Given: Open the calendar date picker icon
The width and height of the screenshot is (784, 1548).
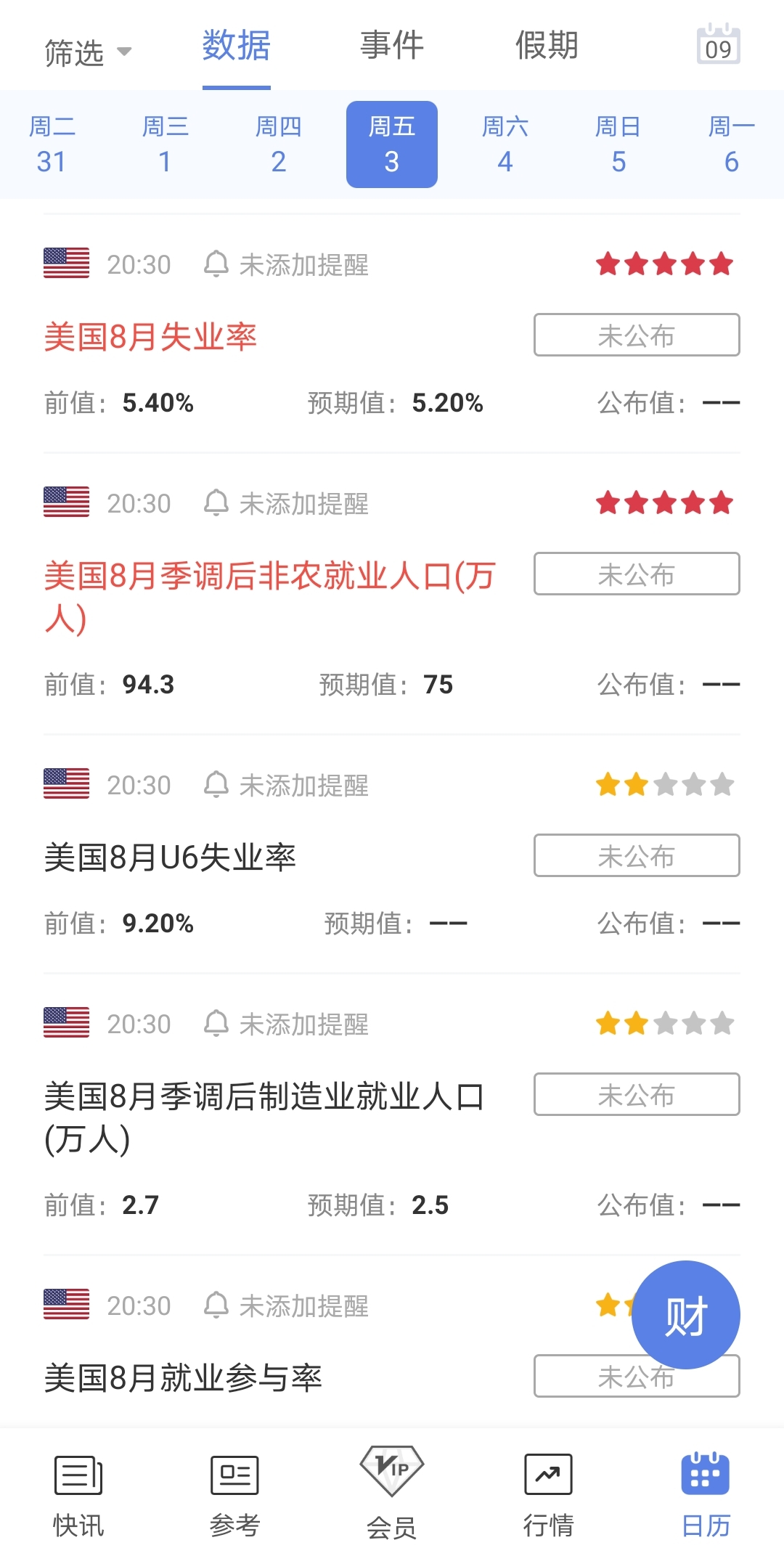Looking at the screenshot, I should [x=718, y=45].
